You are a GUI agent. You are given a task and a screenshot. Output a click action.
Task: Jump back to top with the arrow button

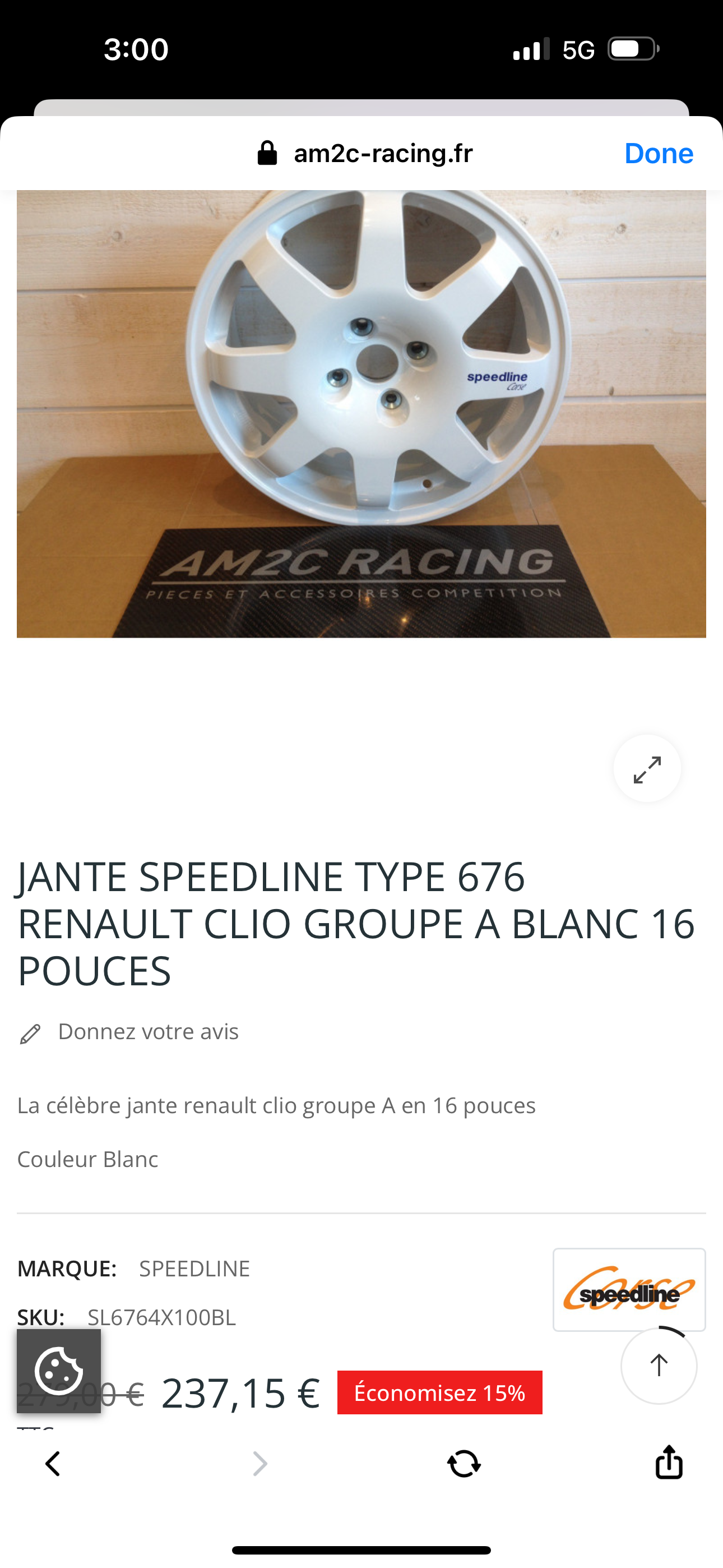(x=659, y=1366)
